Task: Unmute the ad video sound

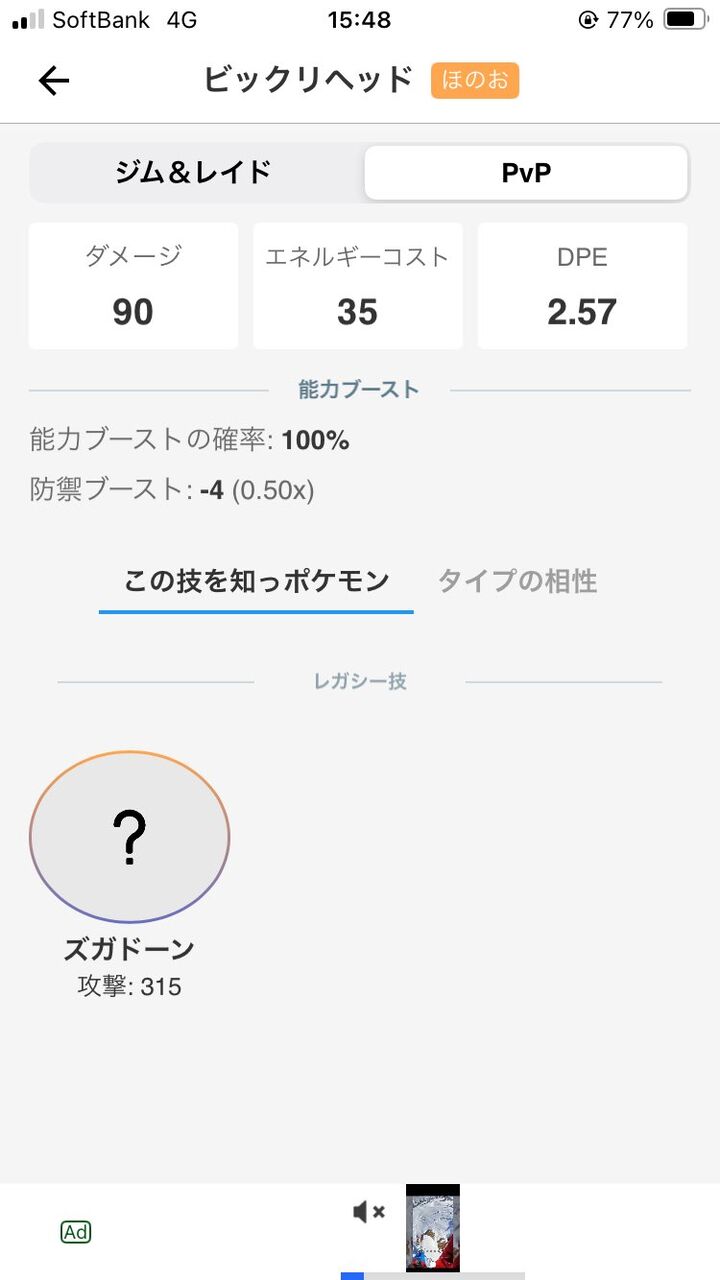Action: (369, 1212)
